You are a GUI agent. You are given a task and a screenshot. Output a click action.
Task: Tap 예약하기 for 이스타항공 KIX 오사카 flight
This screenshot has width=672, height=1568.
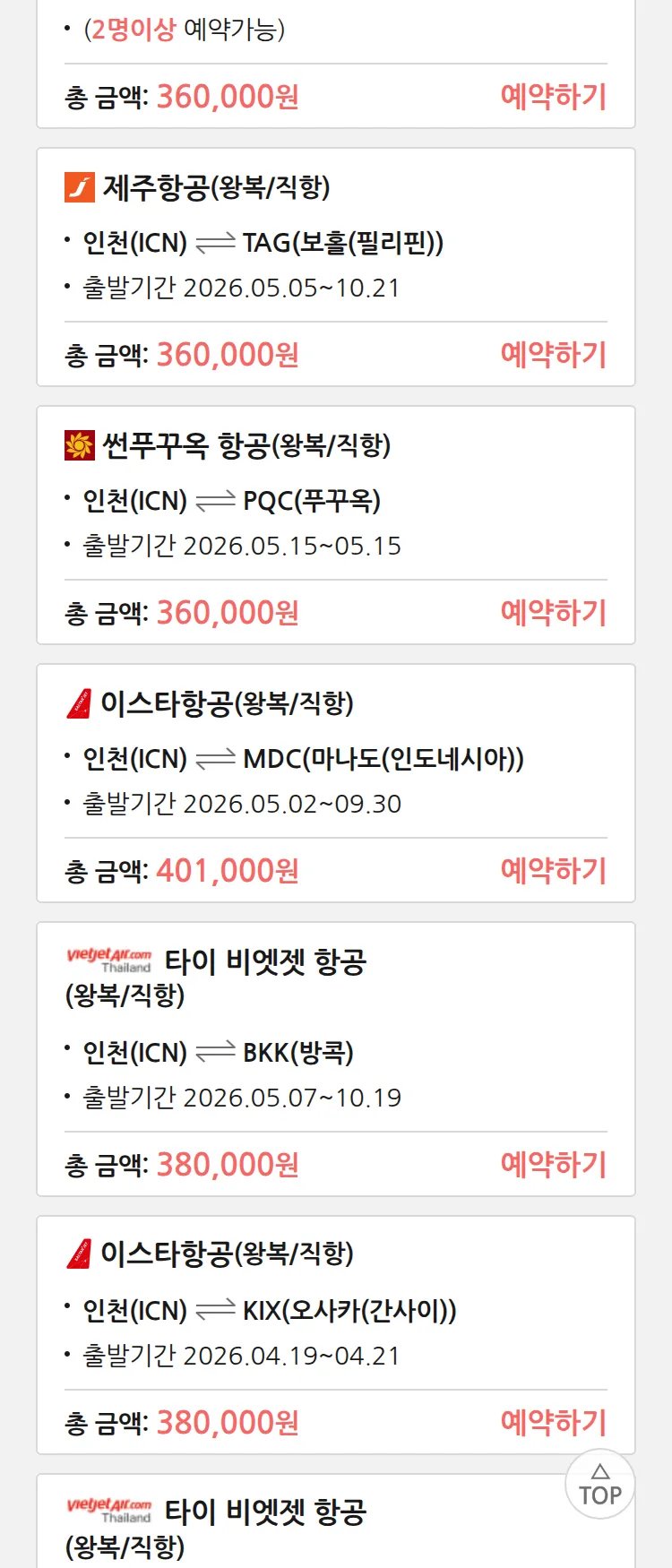(x=553, y=1422)
